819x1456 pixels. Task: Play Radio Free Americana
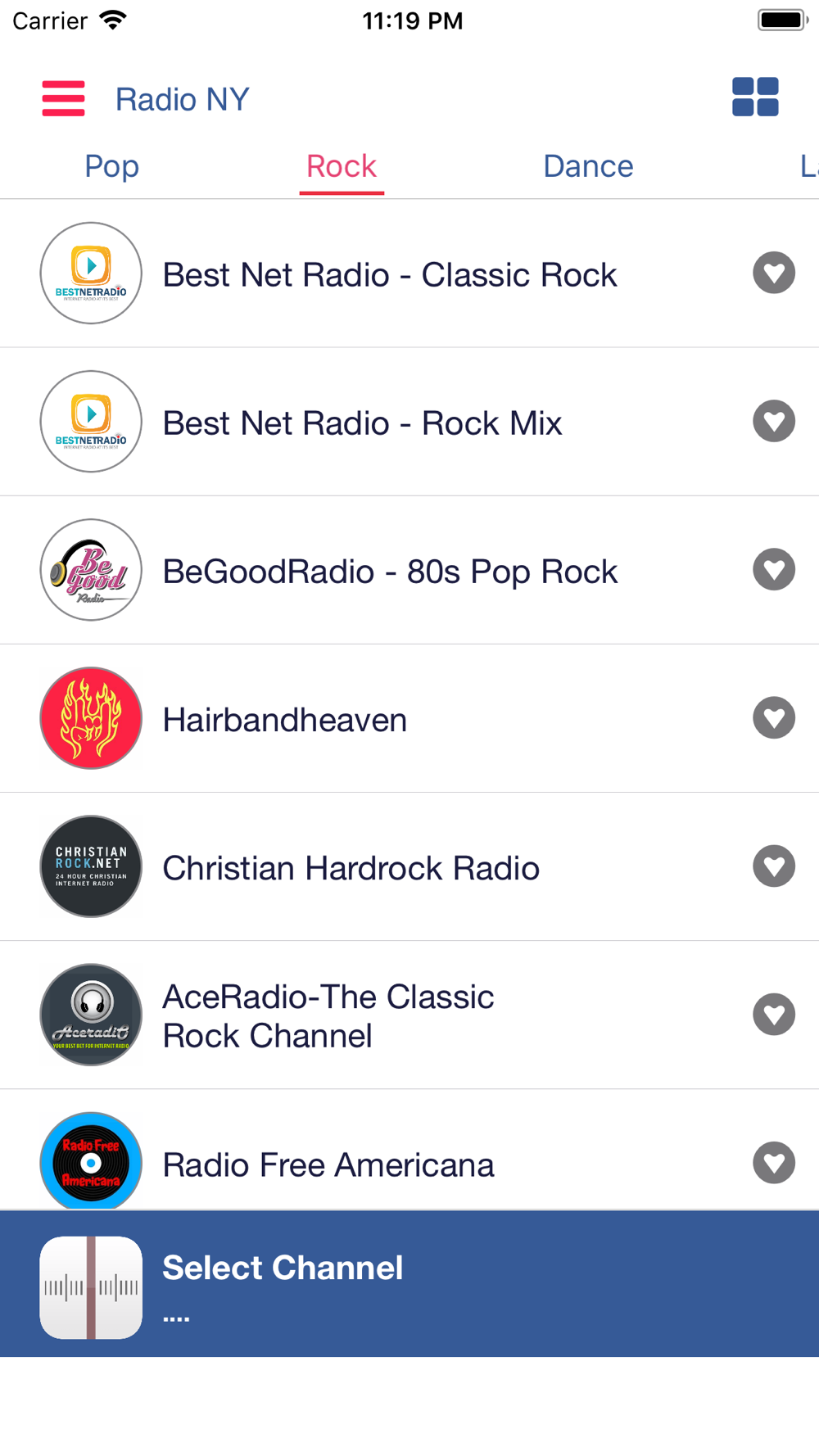409,1150
